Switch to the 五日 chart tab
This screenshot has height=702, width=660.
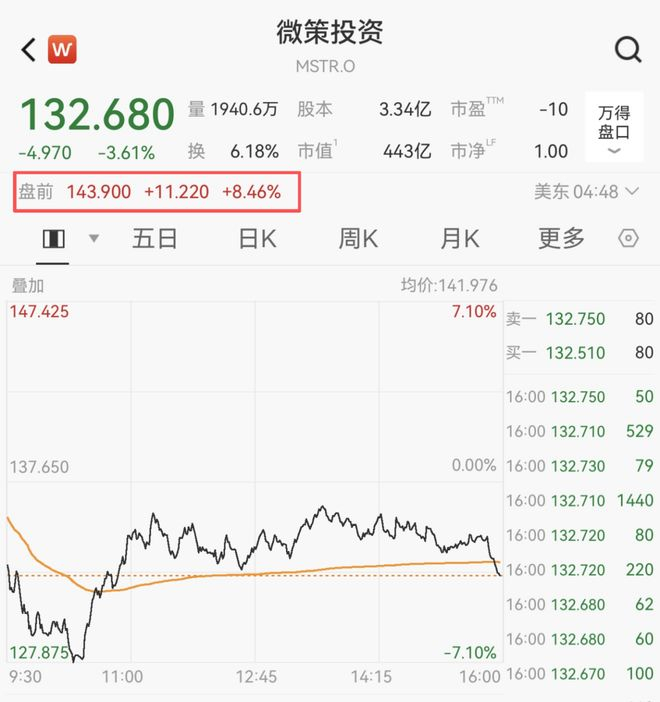(x=155, y=239)
